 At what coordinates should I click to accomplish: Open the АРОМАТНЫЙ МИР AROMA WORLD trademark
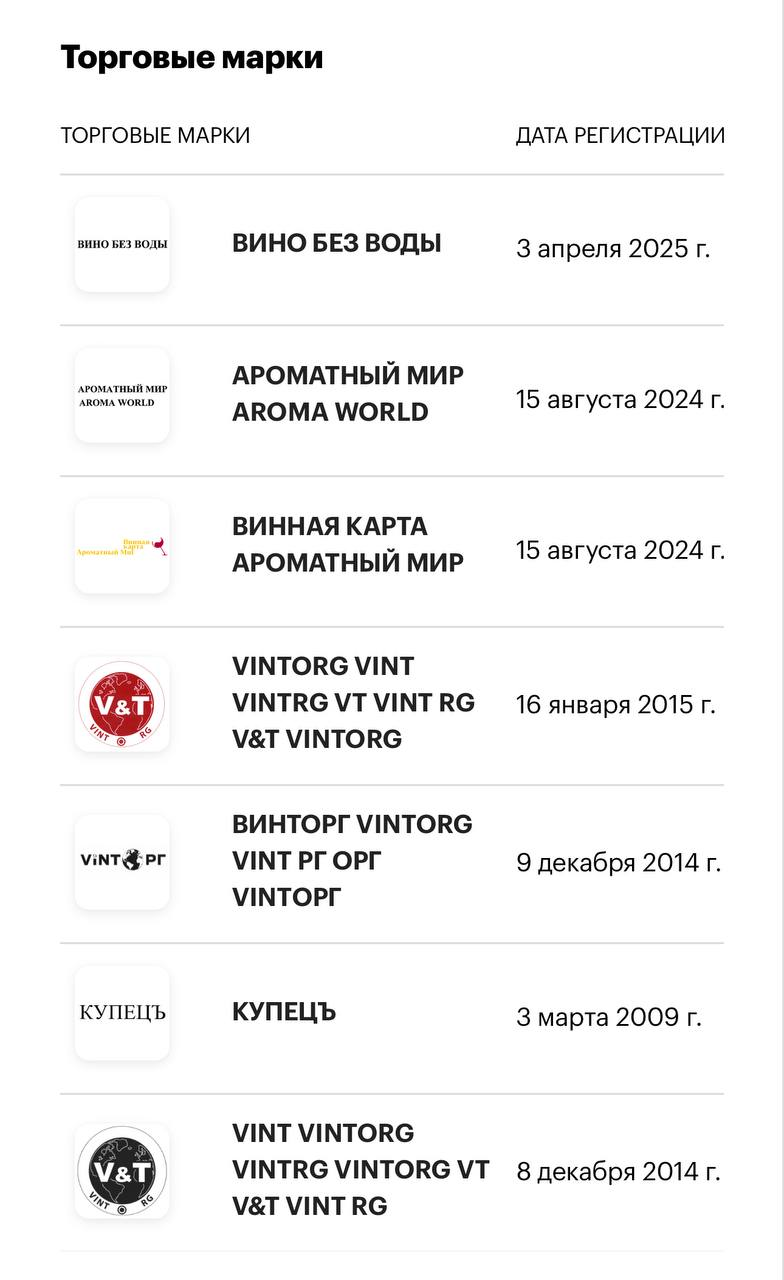point(347,394)
